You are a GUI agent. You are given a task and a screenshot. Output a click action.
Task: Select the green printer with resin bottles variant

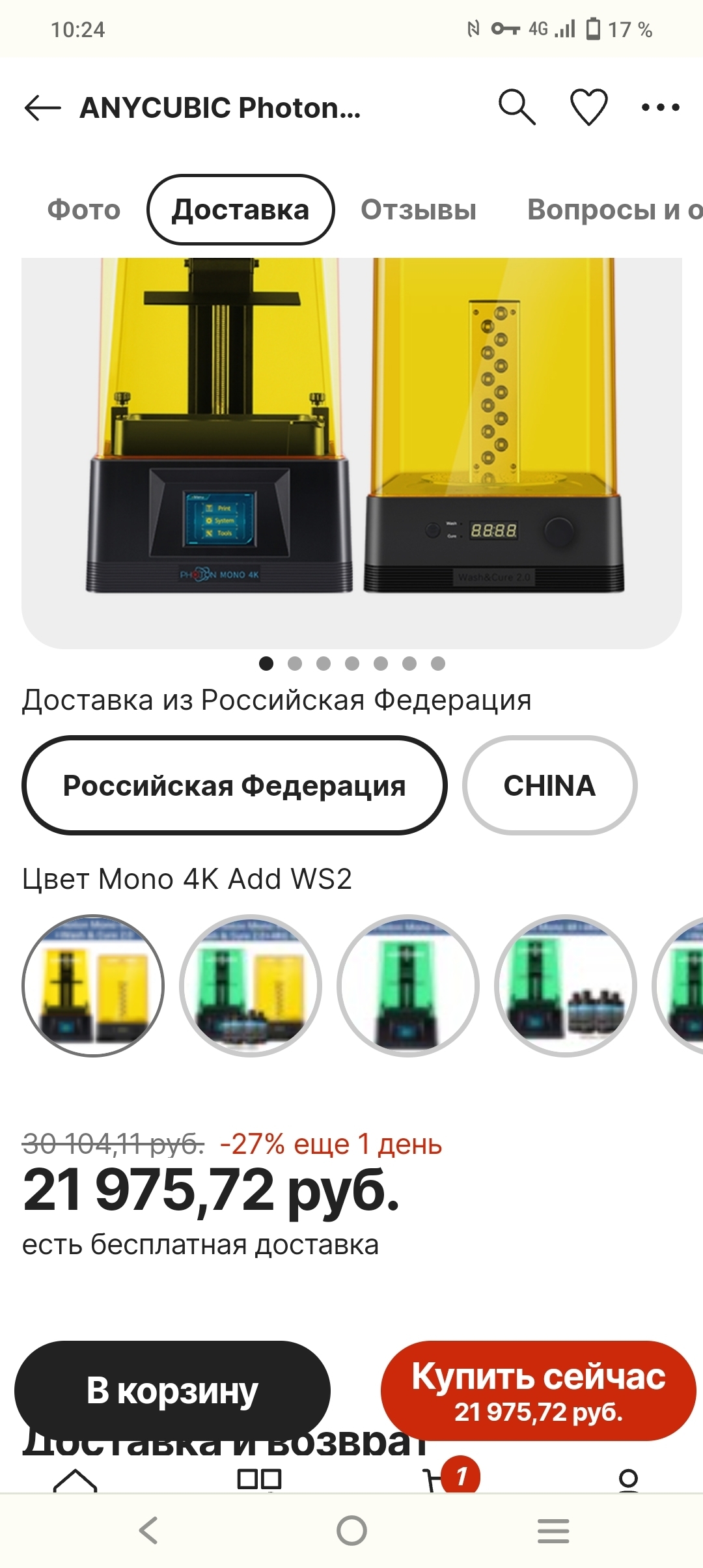[x=566, y=986]
